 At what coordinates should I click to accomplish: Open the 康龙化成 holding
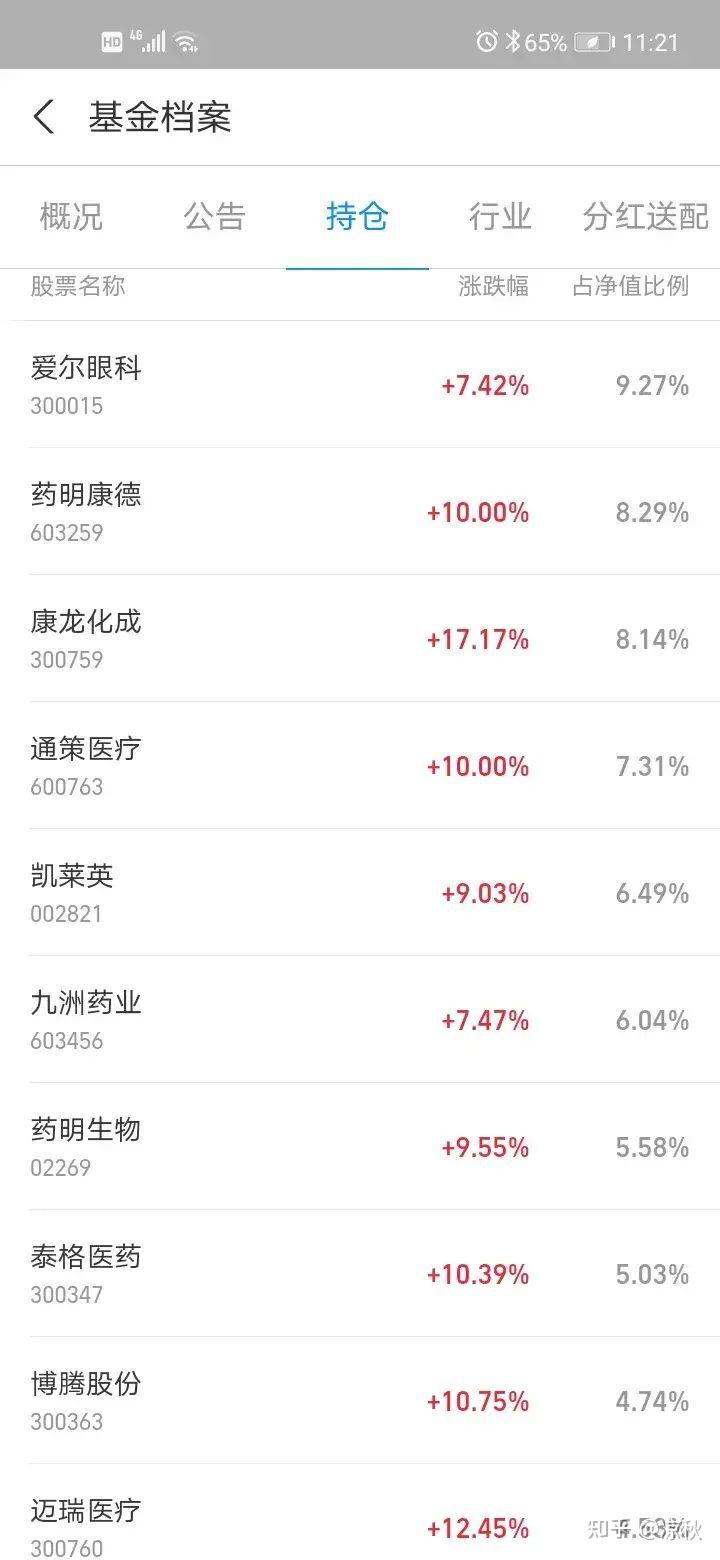pyautogui.click(x=360, y=639)
